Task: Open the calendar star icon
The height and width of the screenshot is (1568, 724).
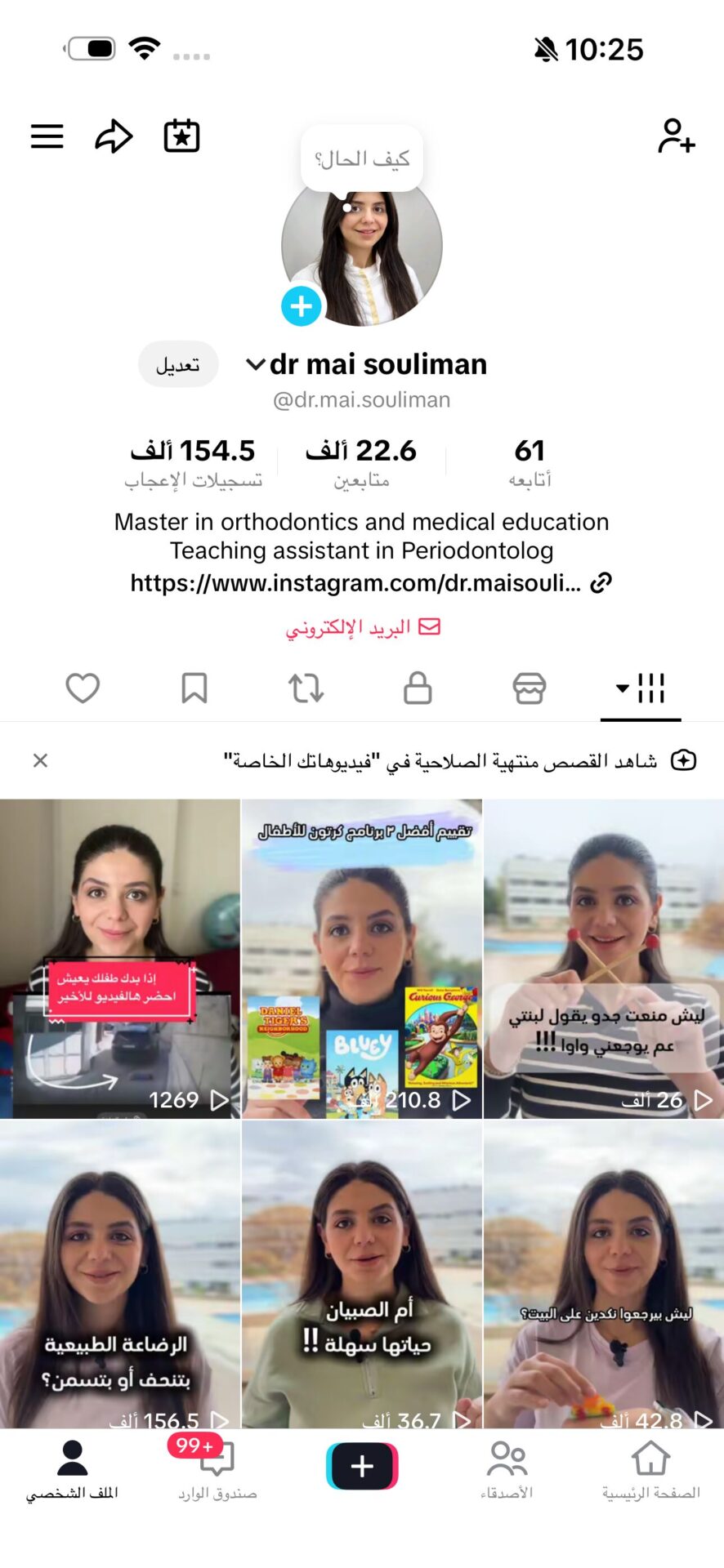Action: (x=181, y=136)
